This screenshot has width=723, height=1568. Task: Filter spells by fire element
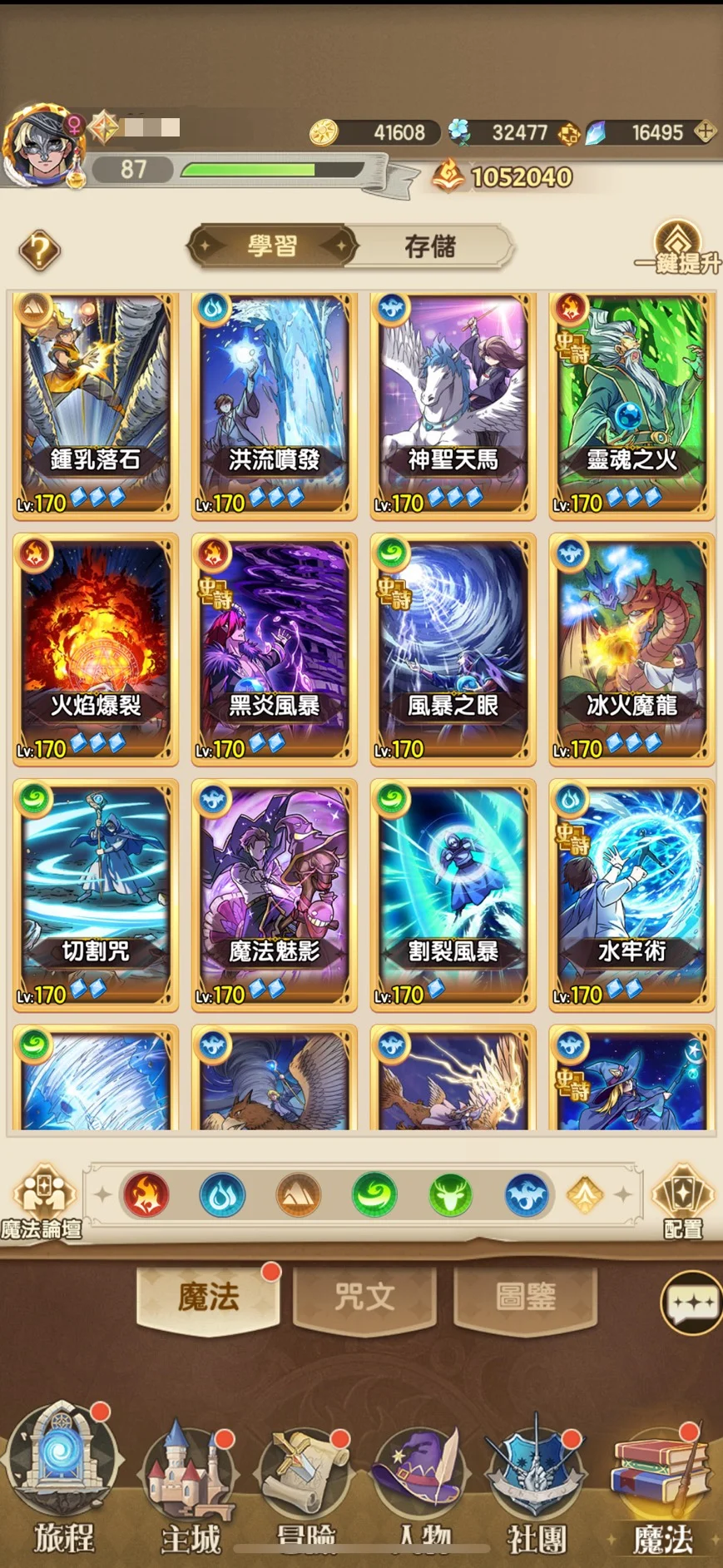[x=146, y=1195]
